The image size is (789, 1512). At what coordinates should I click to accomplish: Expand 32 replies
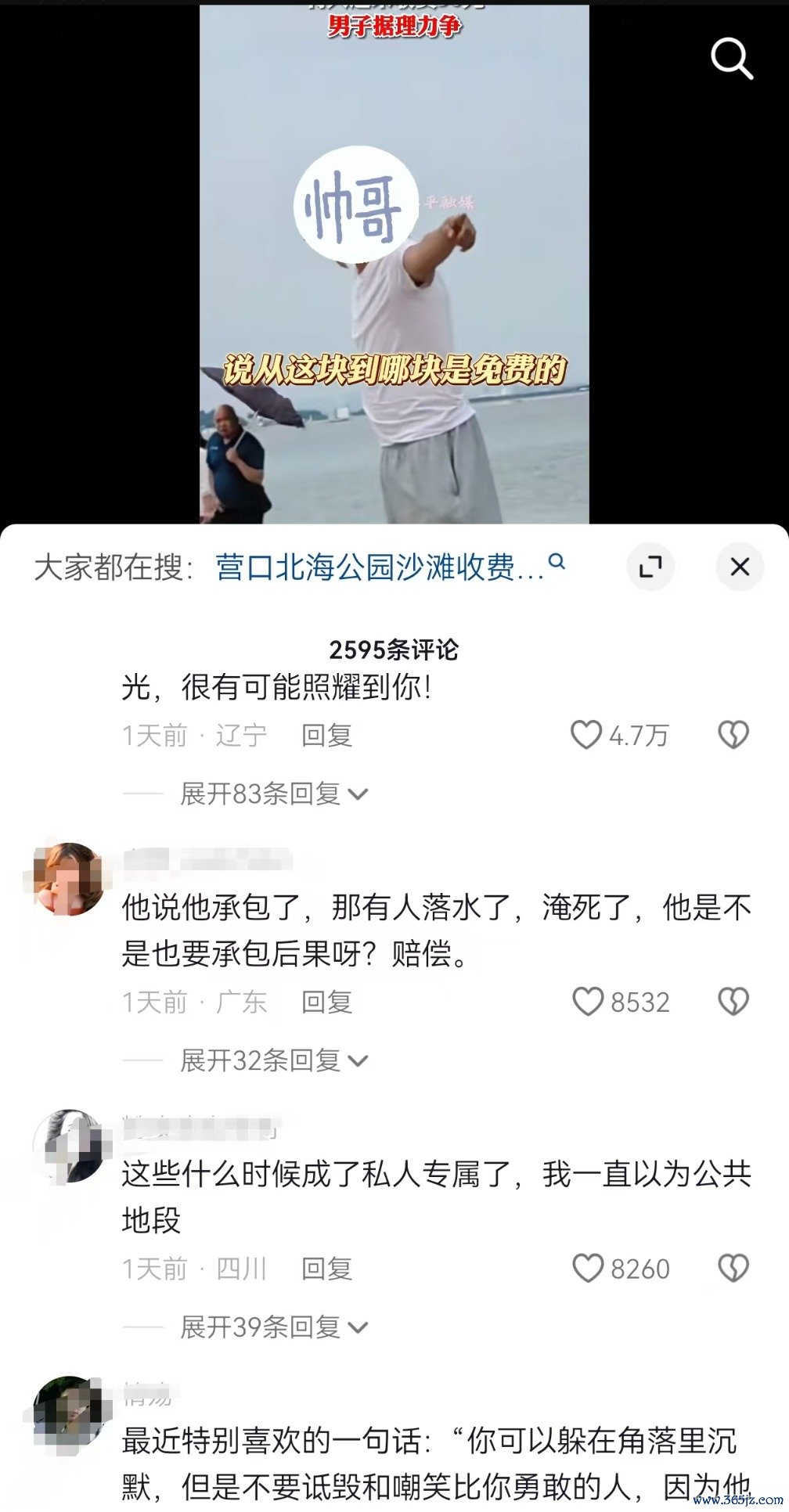pos(273,1060)
